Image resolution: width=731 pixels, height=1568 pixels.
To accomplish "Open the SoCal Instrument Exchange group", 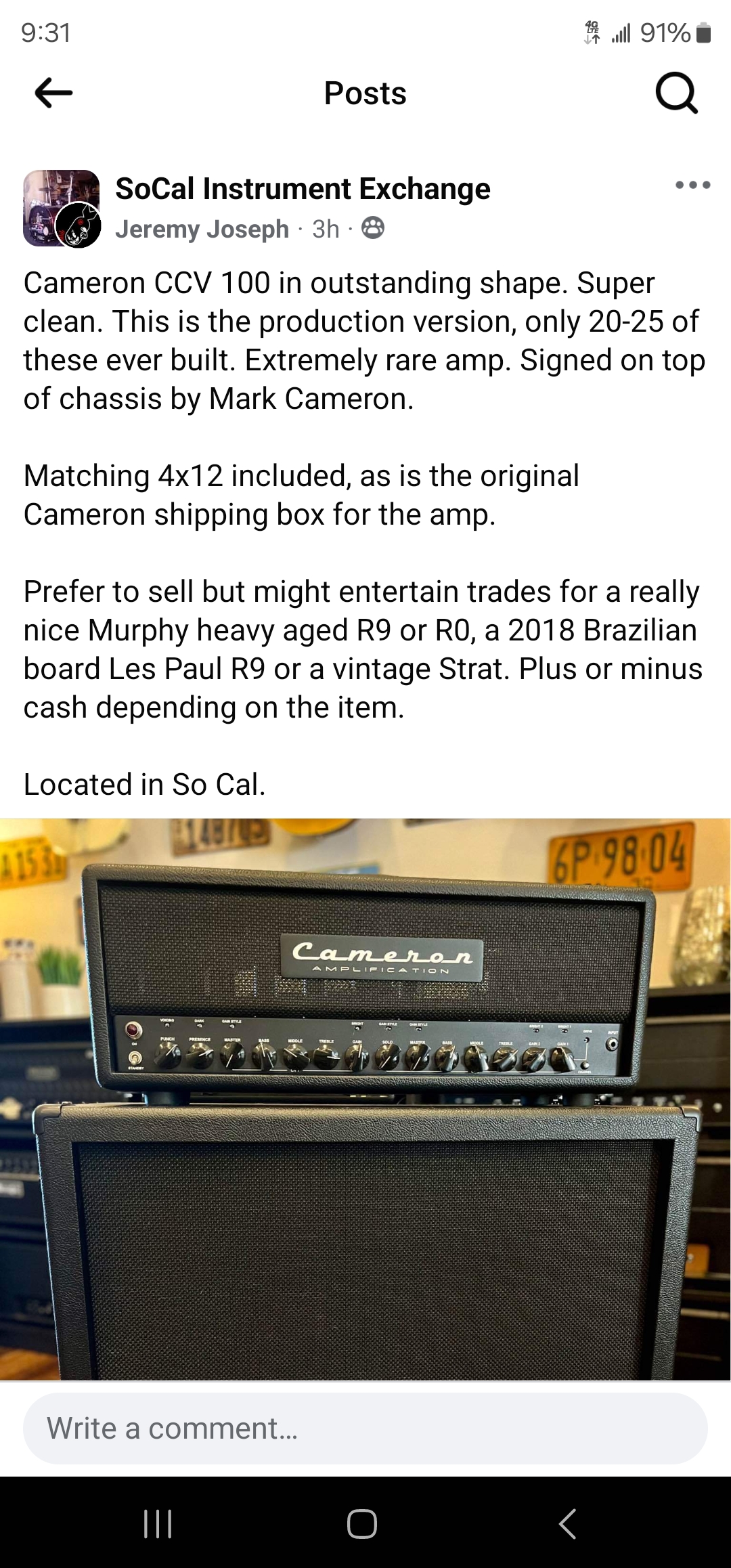I will [303, 189].
